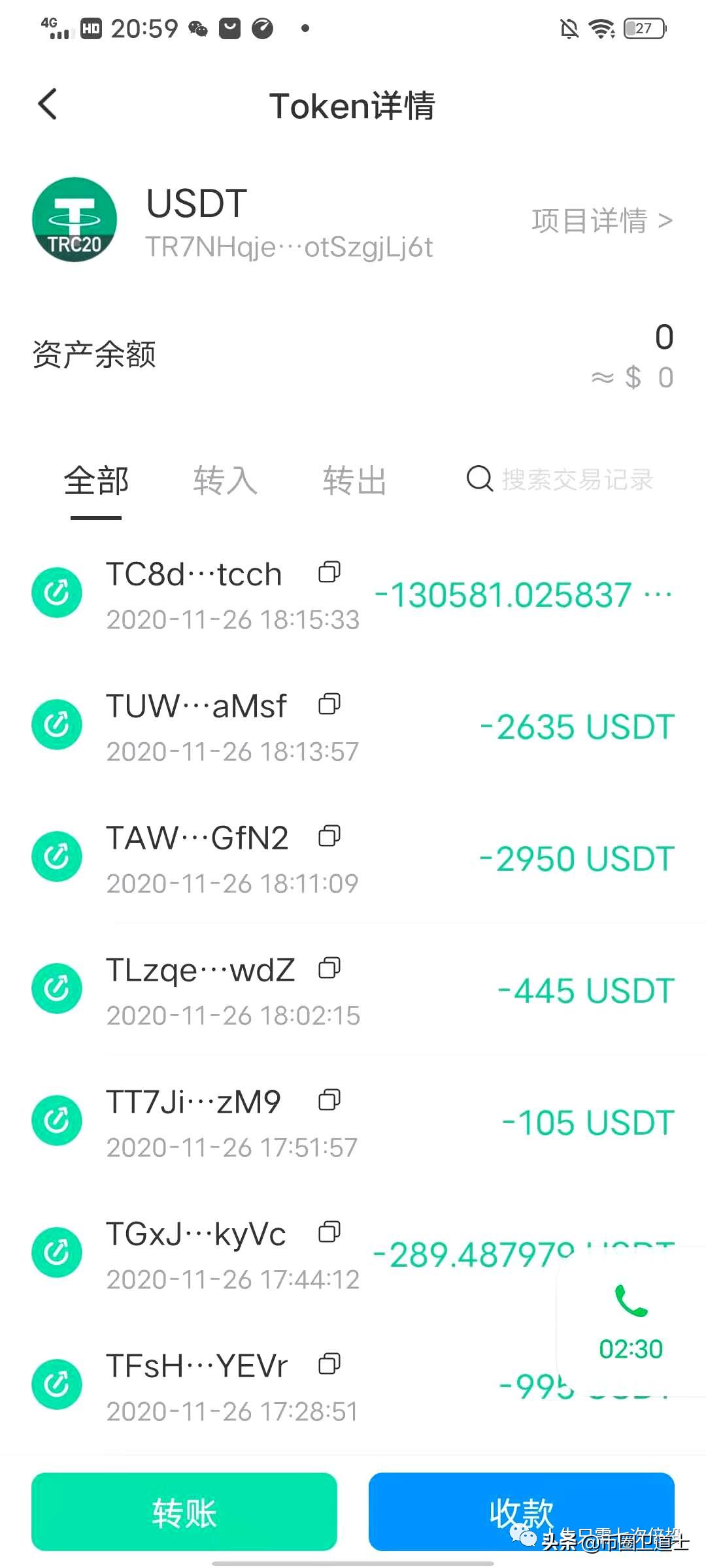Switch to the 转出 tab
The width and height of the screenshot is (706, 1568).
354,481
